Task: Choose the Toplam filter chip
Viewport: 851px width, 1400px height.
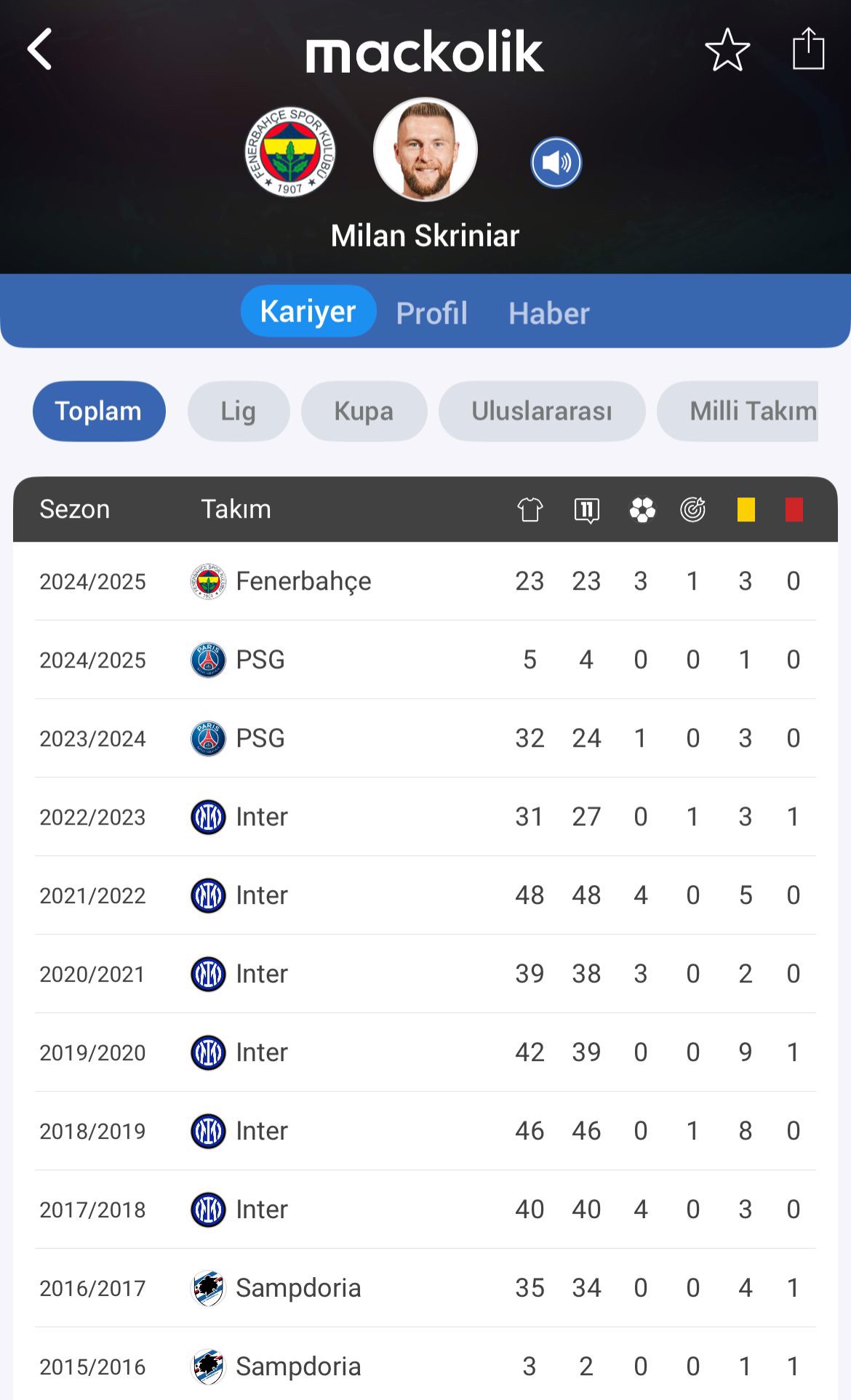Action: [99, 411]
